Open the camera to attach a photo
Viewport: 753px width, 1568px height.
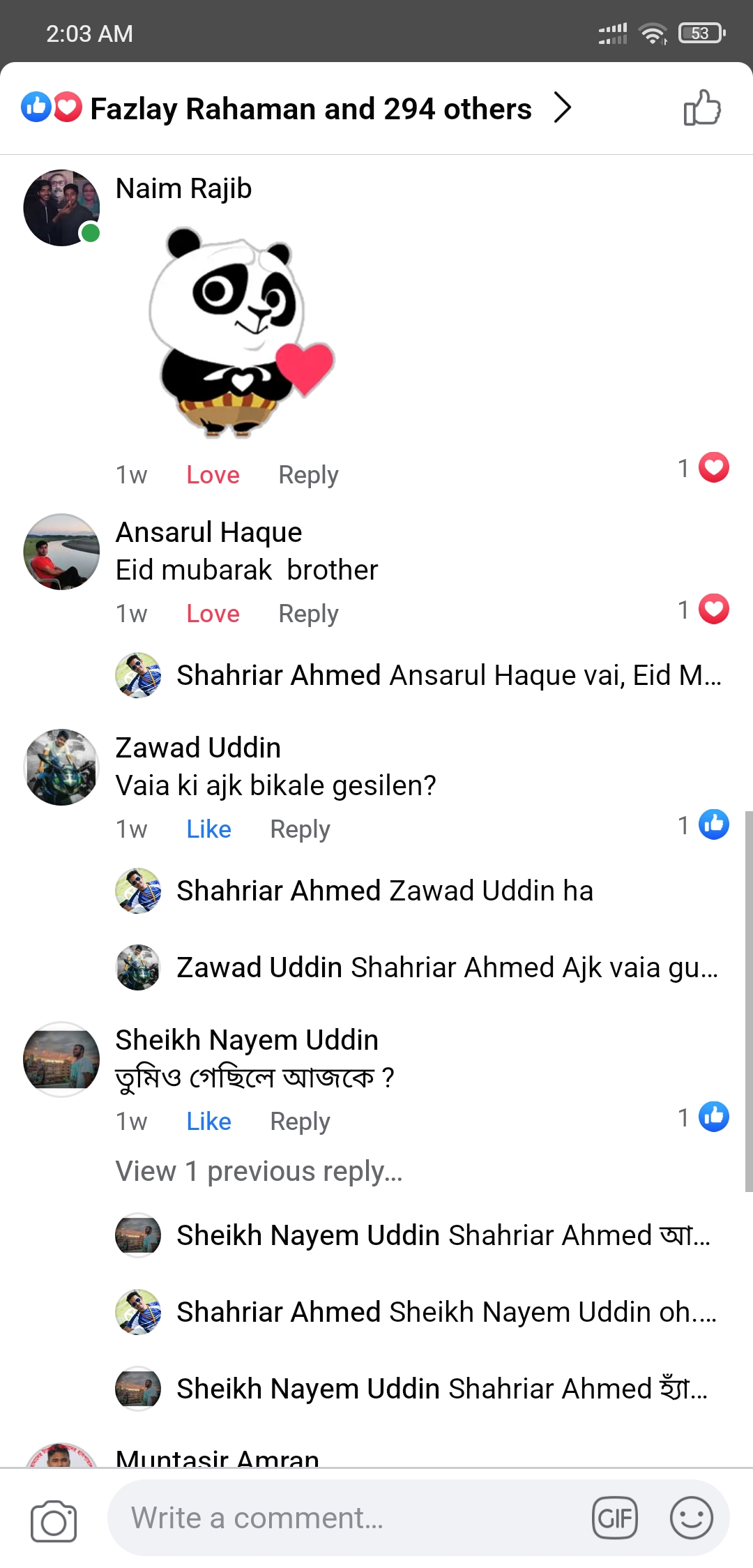pyautogui.click(x=54, y=1521)
